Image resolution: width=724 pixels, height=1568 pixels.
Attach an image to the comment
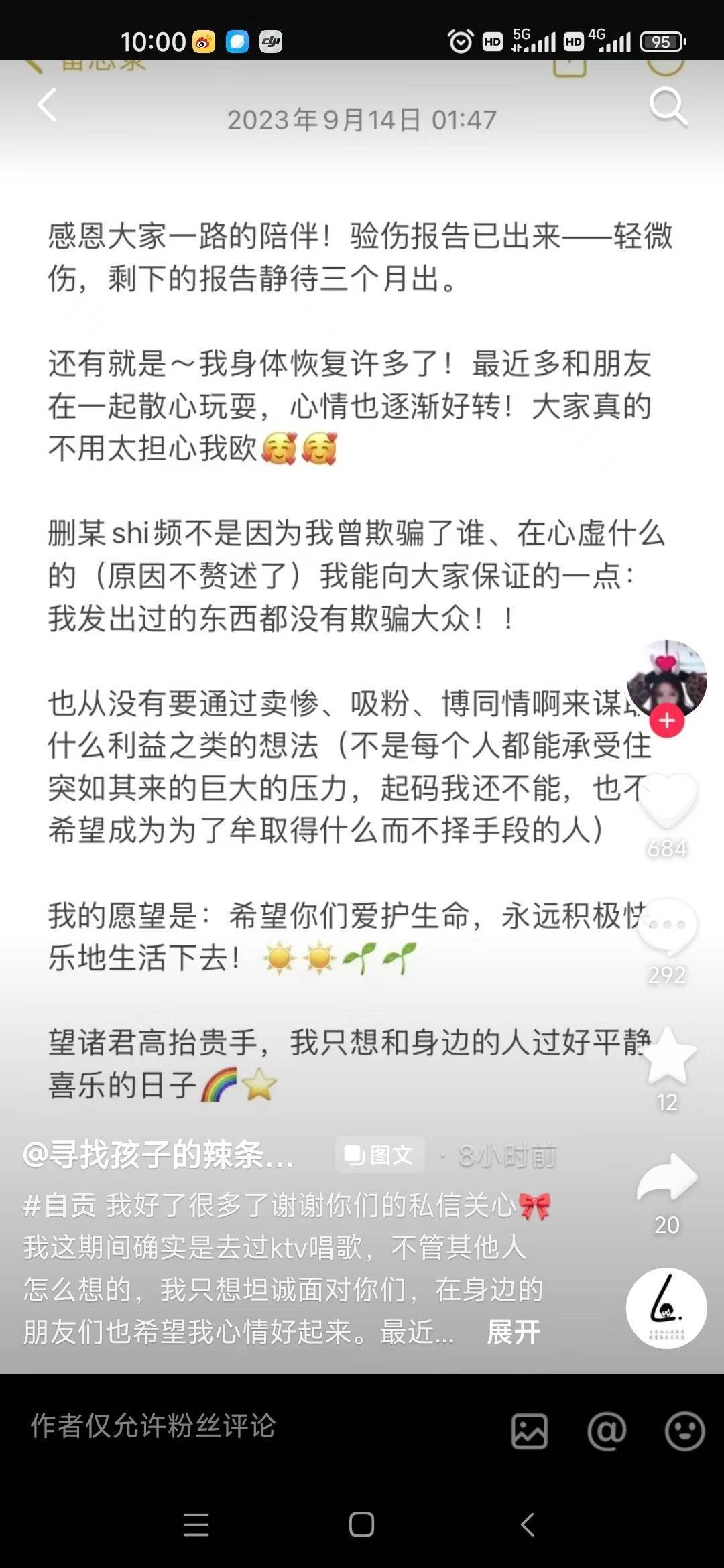(530, 1431)
